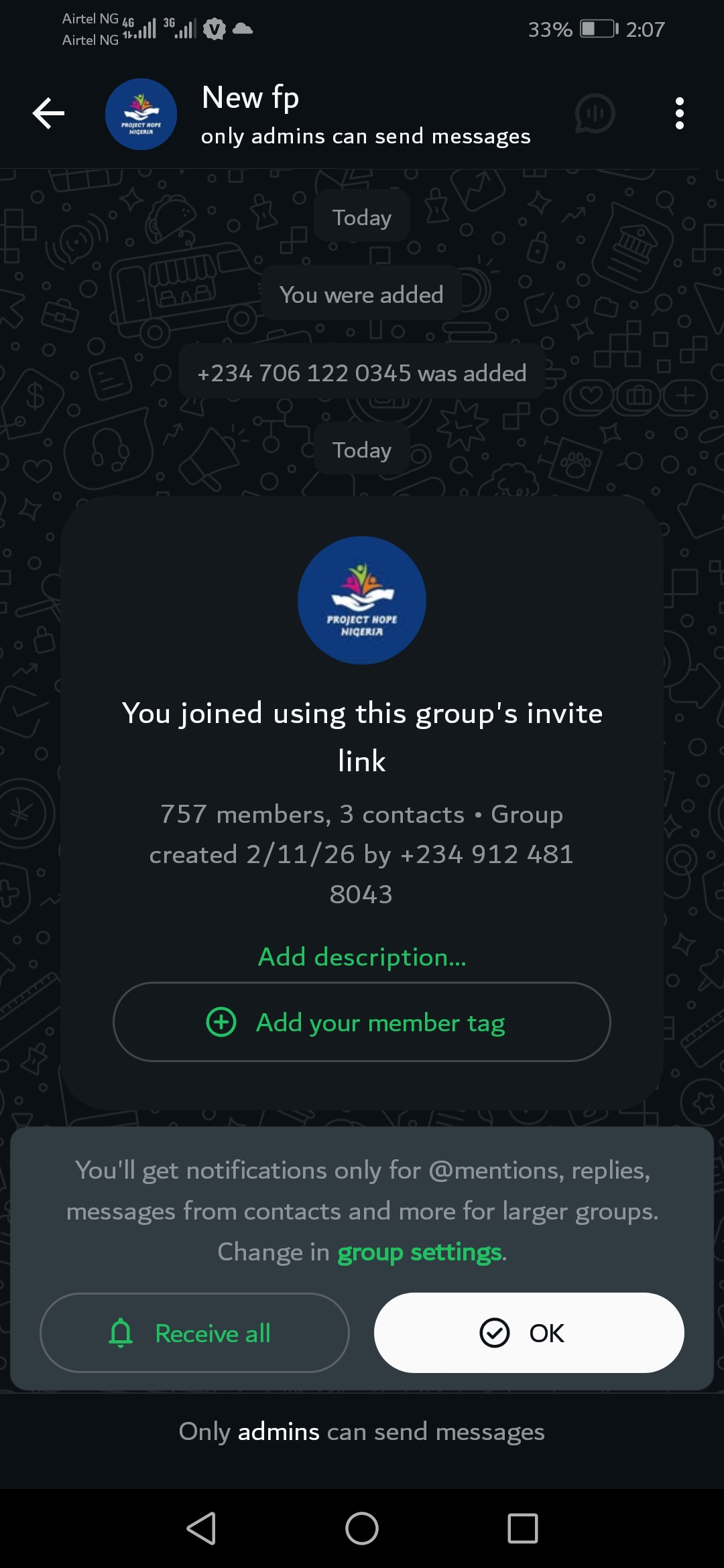Go back from the New fp chat
The width and height of the screenshot is (724, 1568).
tap(49, 113)
